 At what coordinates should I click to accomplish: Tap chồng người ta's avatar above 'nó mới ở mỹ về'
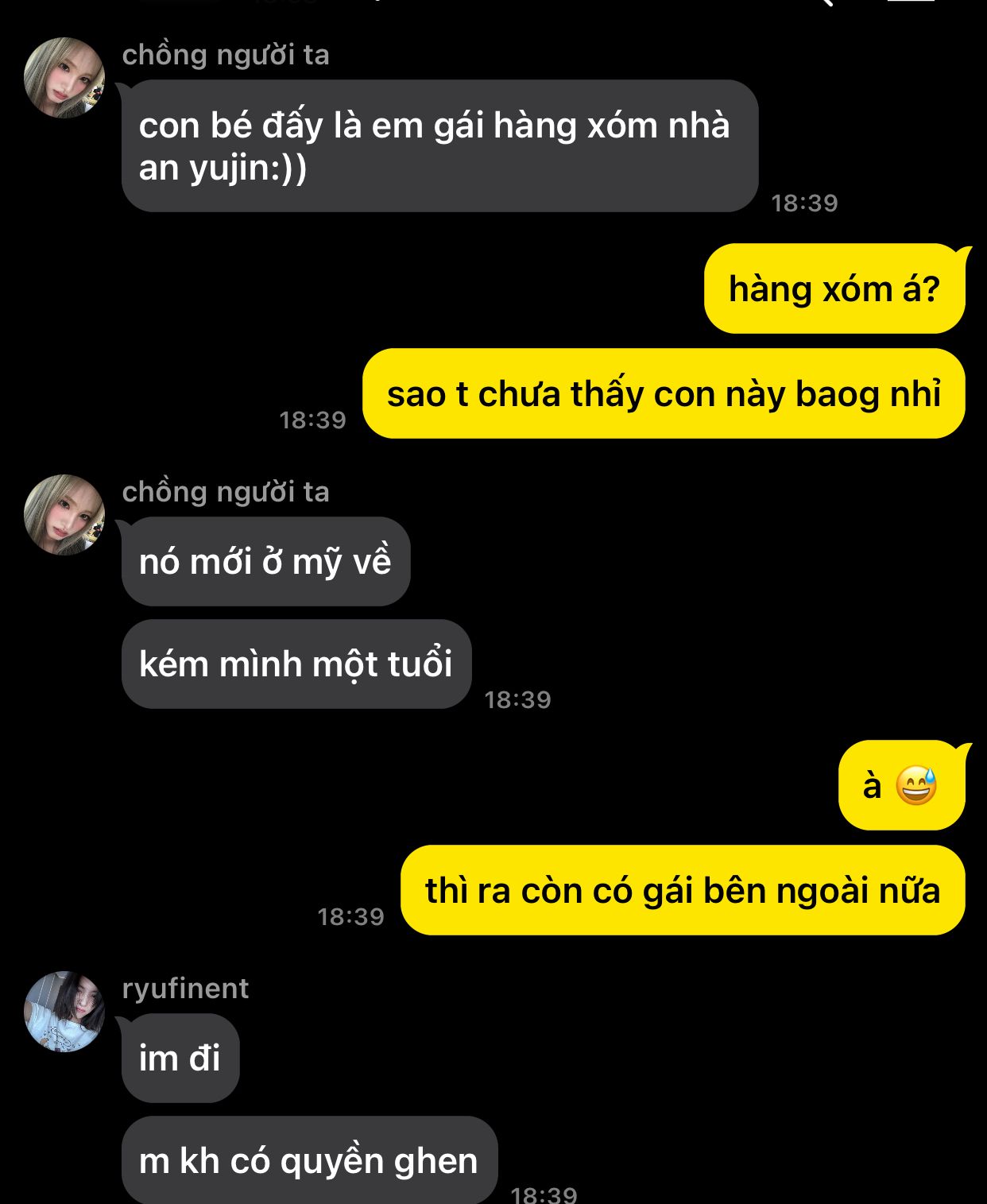coord(64,514)
